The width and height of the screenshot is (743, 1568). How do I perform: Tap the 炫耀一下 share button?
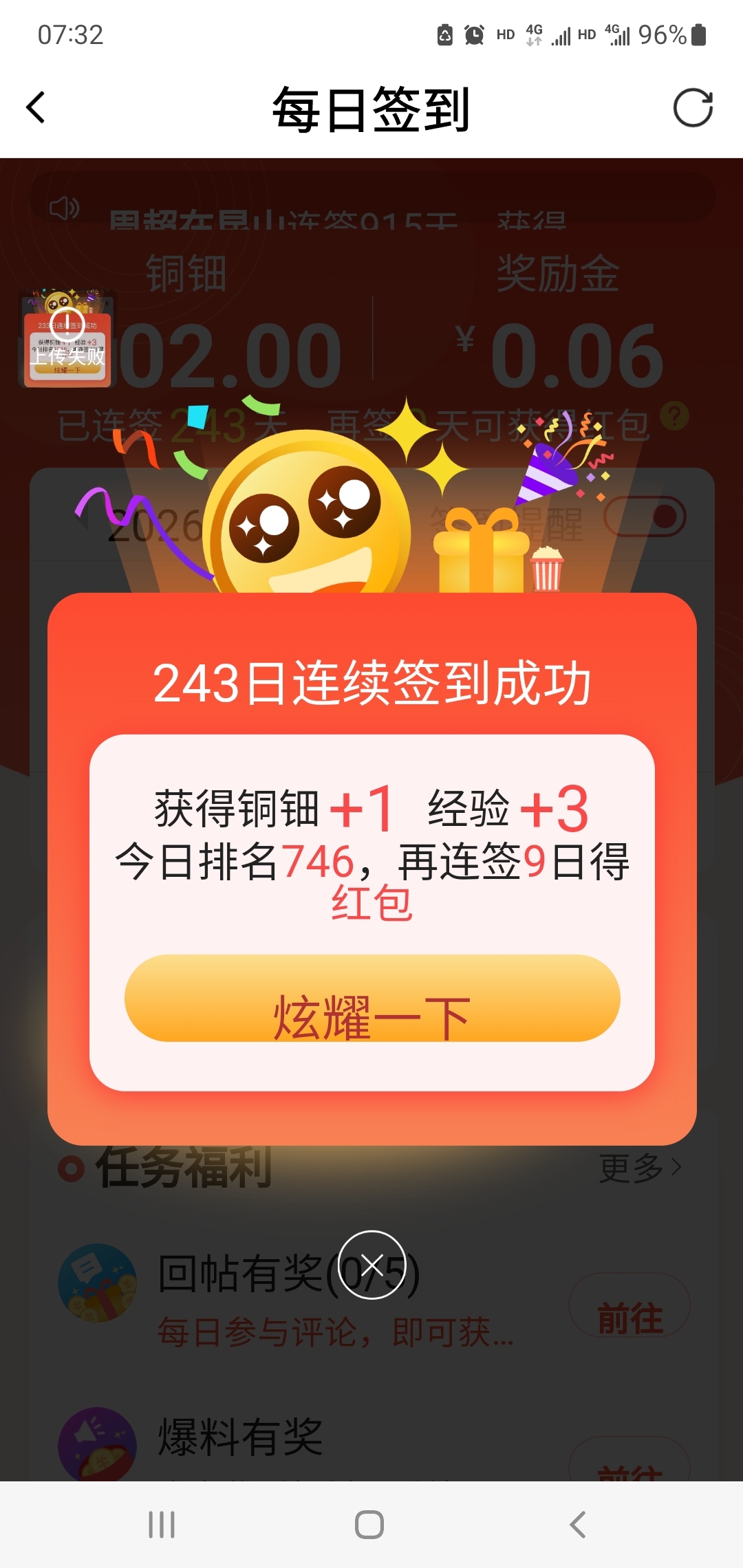tap(371, 998)
